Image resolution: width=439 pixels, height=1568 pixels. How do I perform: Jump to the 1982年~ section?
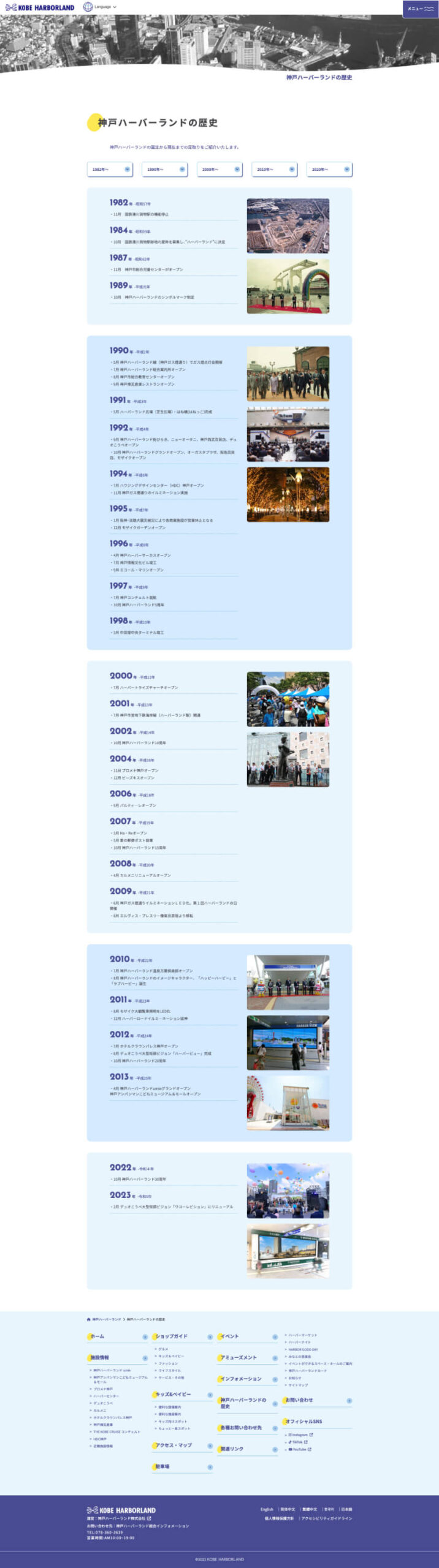click(110, 170)
